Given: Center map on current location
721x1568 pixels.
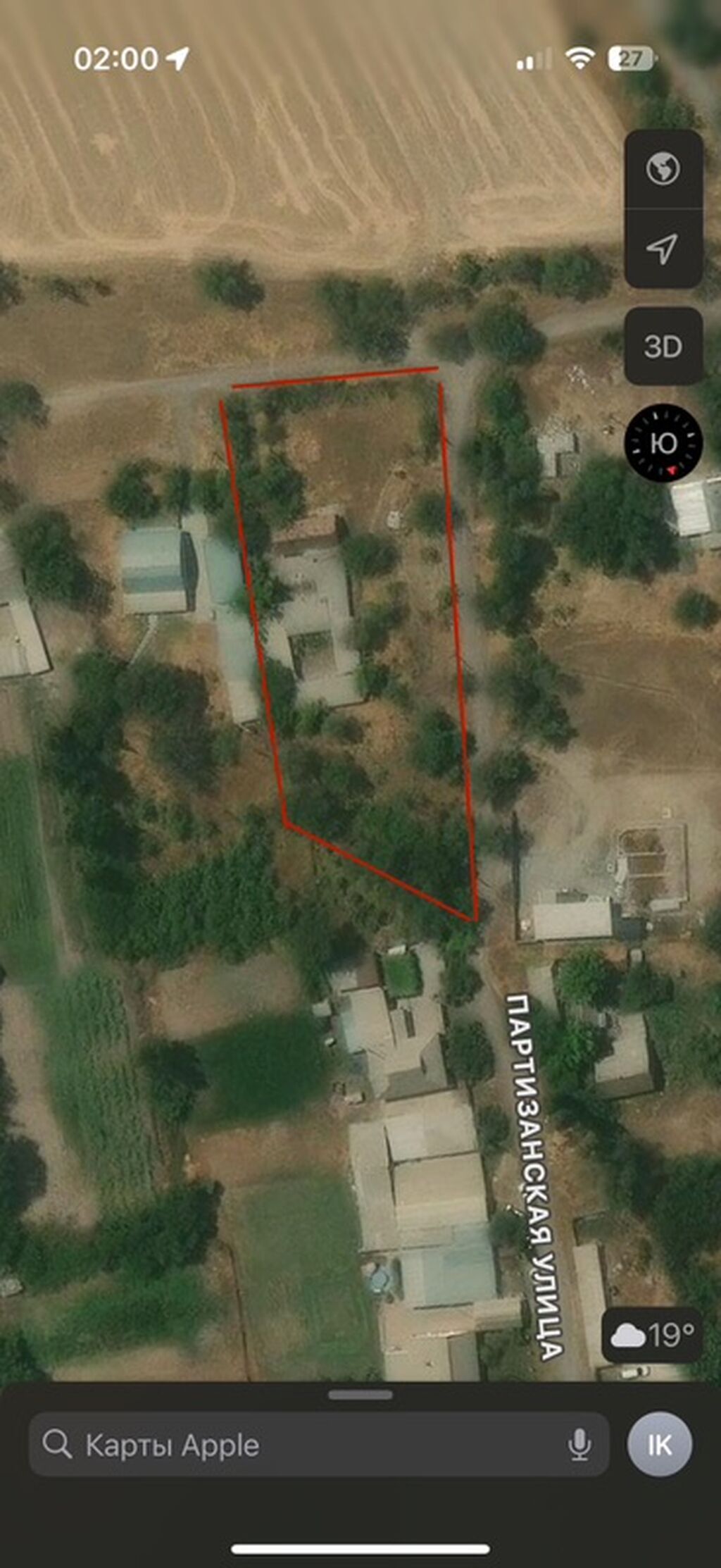Looking at the screenshot, I should [663, 248].
